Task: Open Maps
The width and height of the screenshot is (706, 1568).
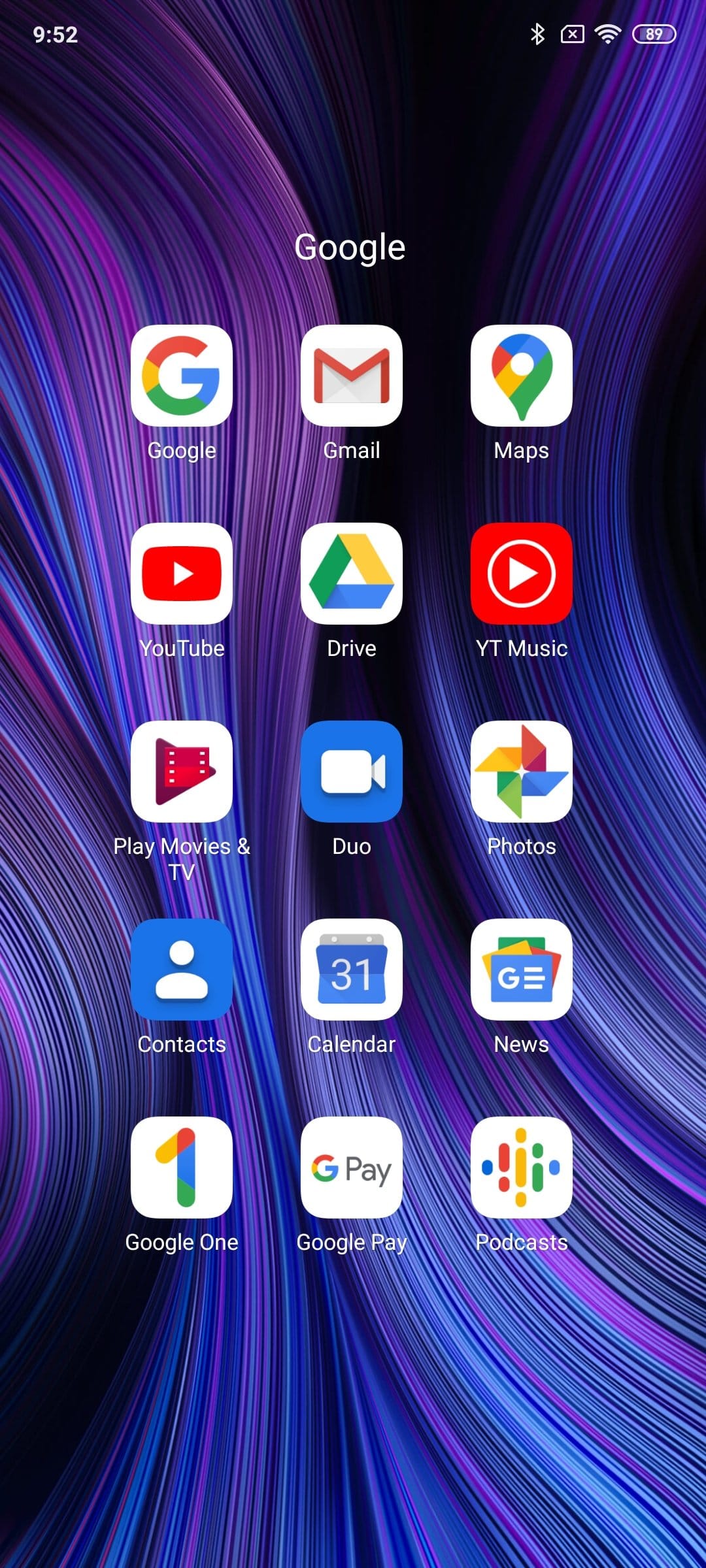Action: click(522, 376)
